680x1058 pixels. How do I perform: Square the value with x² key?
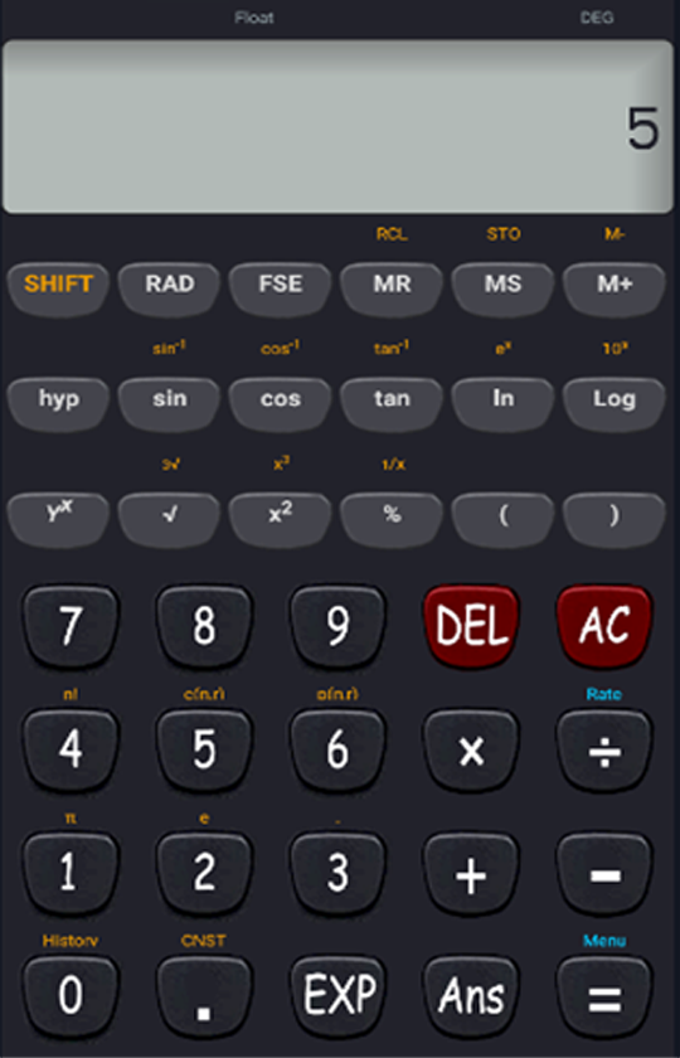pyautogui.click(x=280, y=515)
